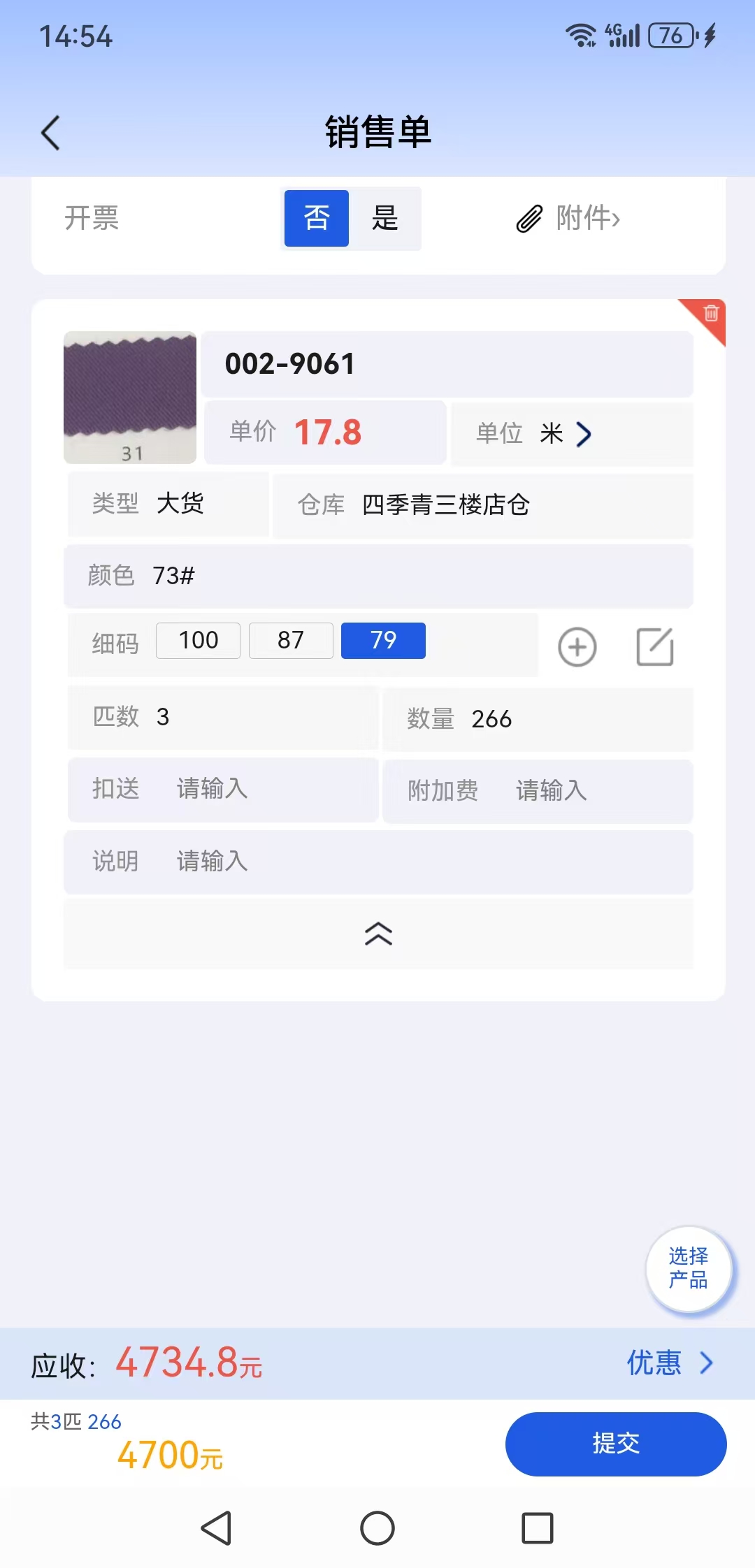Screen dimensions: 755x1568
Task: Collapse the product details with up chevron
Action: tap(378, 934)
